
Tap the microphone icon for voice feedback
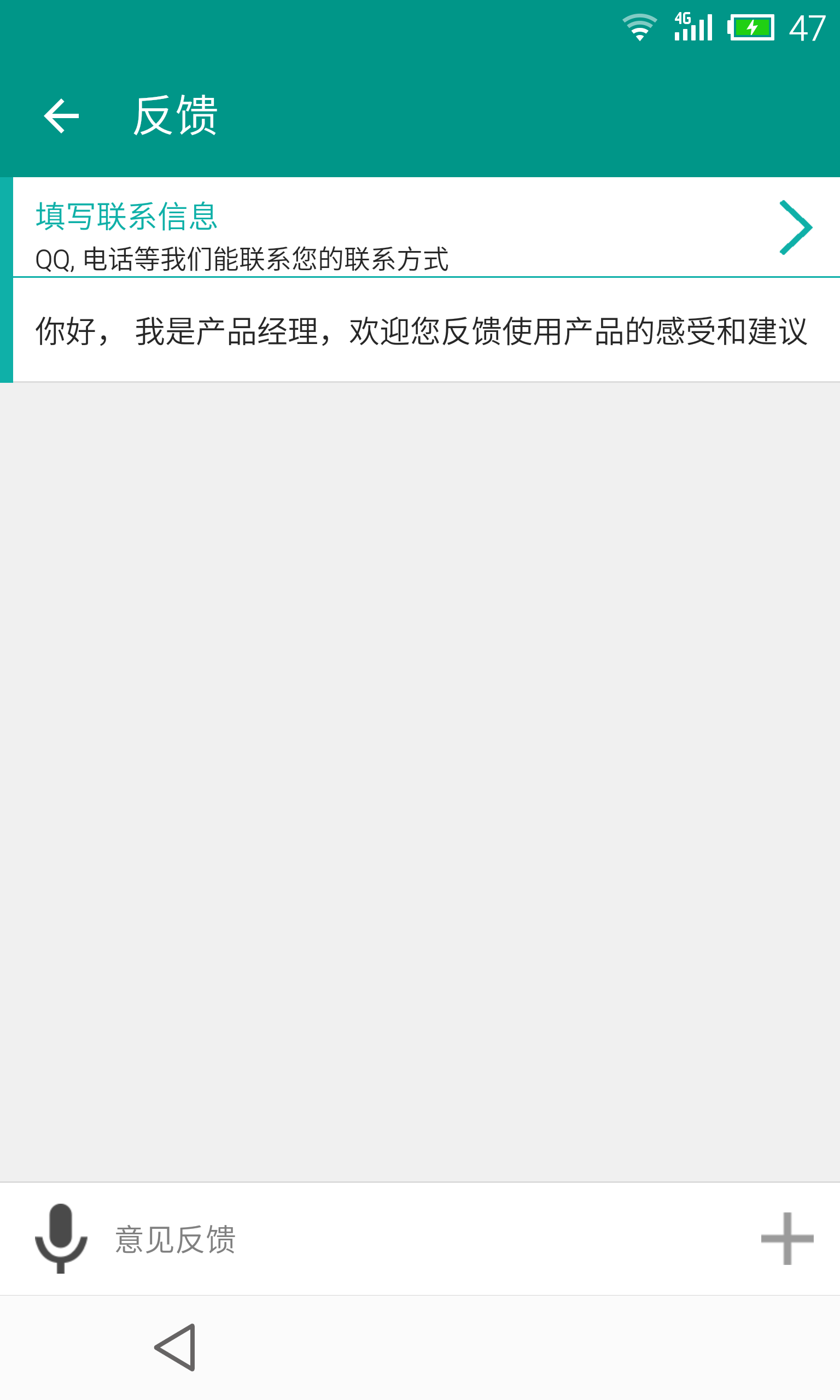[61, 1239]
